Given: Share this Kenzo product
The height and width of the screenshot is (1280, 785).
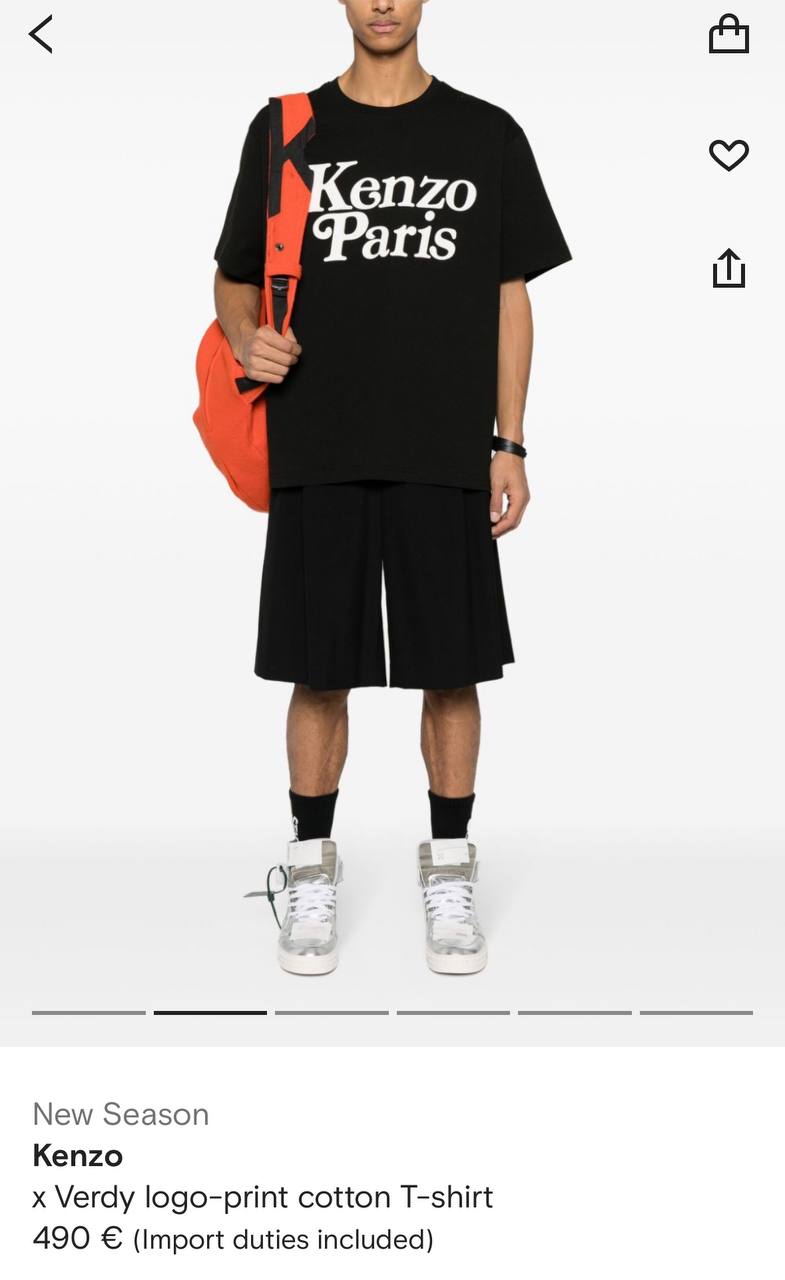Looking at the screenshot, I should 728,268.
